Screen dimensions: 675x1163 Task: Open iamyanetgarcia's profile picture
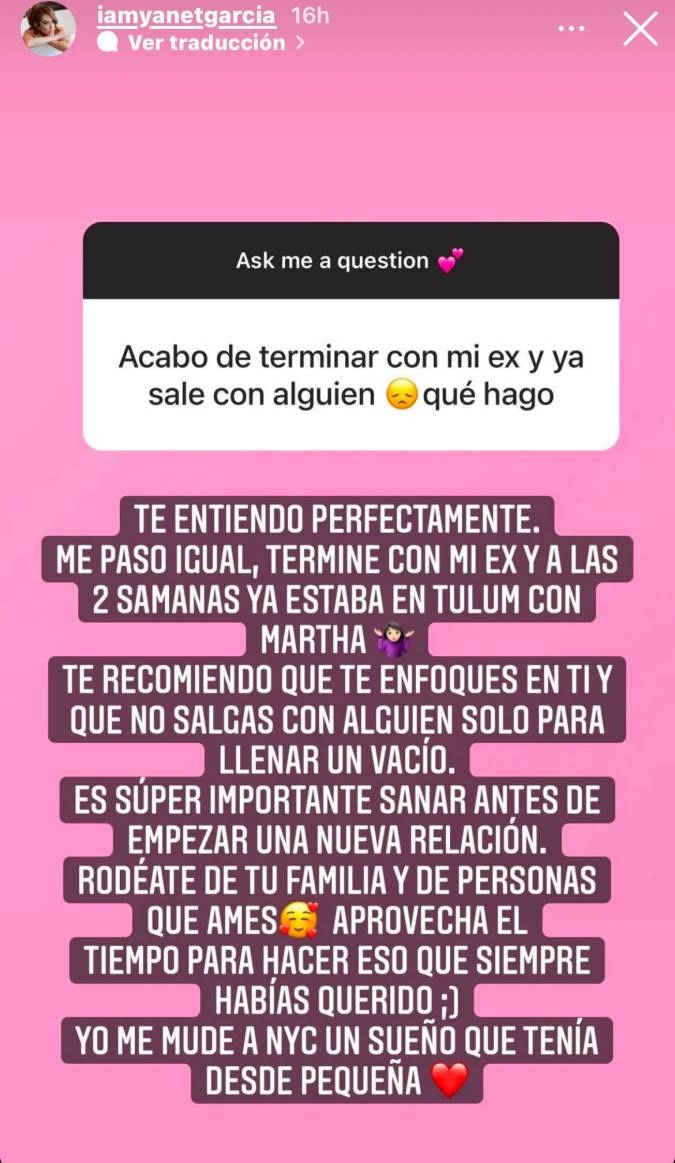tap(49, 29)
